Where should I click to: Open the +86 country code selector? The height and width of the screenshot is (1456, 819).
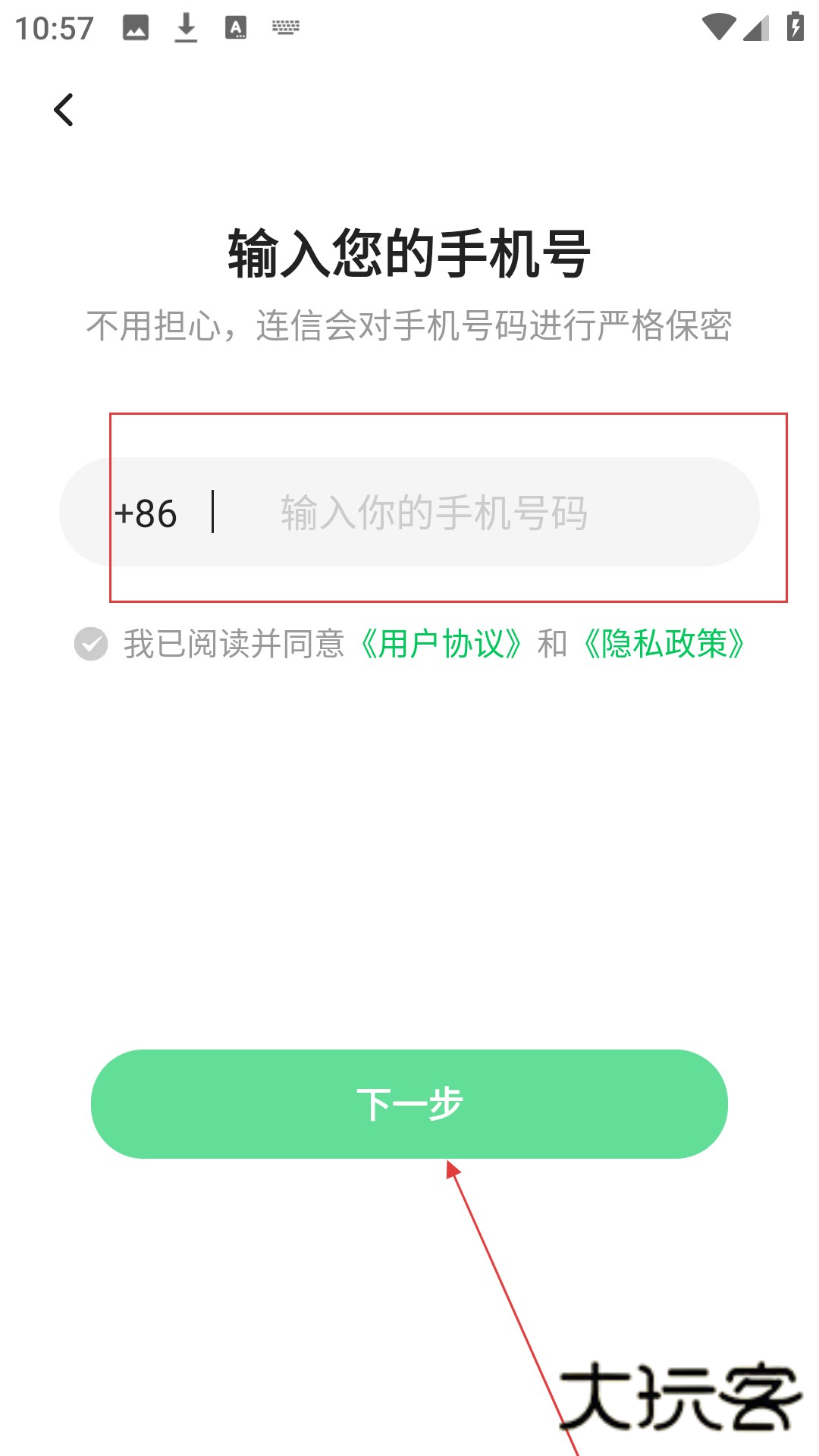146,513
